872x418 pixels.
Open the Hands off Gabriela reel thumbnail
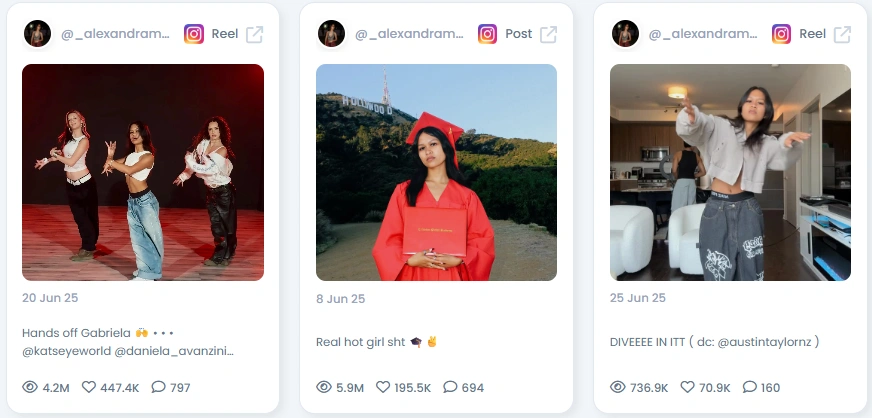pyautogui.click(x=143, y=172)
